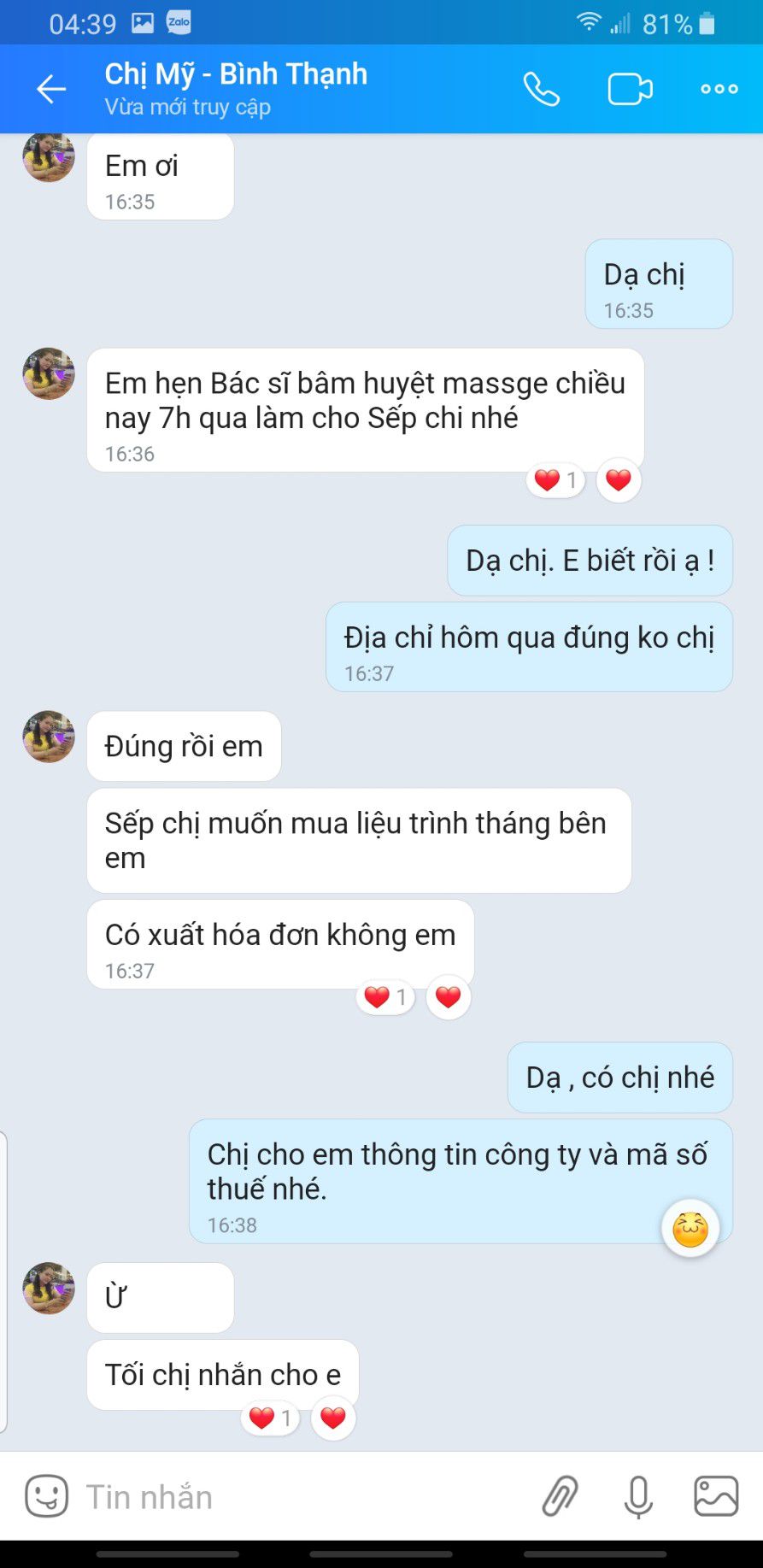Open Chị Mỹ's avatar next to 'Em ơi'
This screenshot has width=763, height=1568.
click(49, 156)
